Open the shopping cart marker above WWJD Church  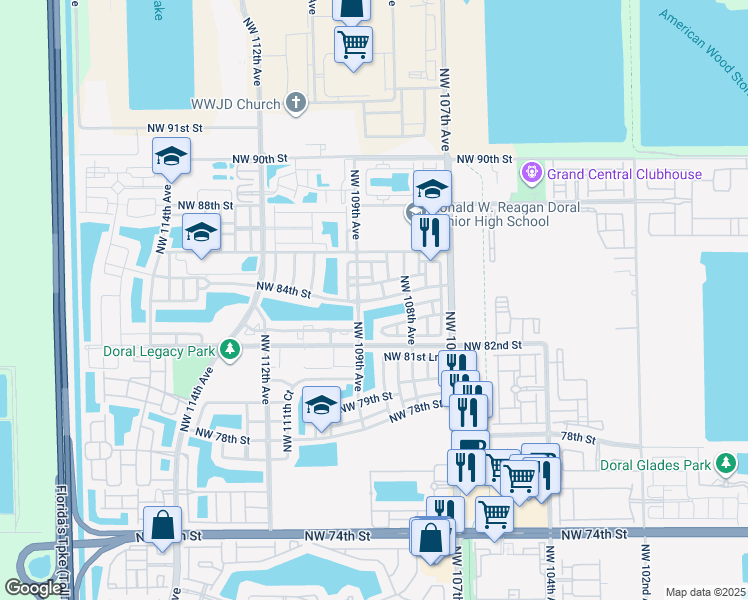[x=353, y=45]
